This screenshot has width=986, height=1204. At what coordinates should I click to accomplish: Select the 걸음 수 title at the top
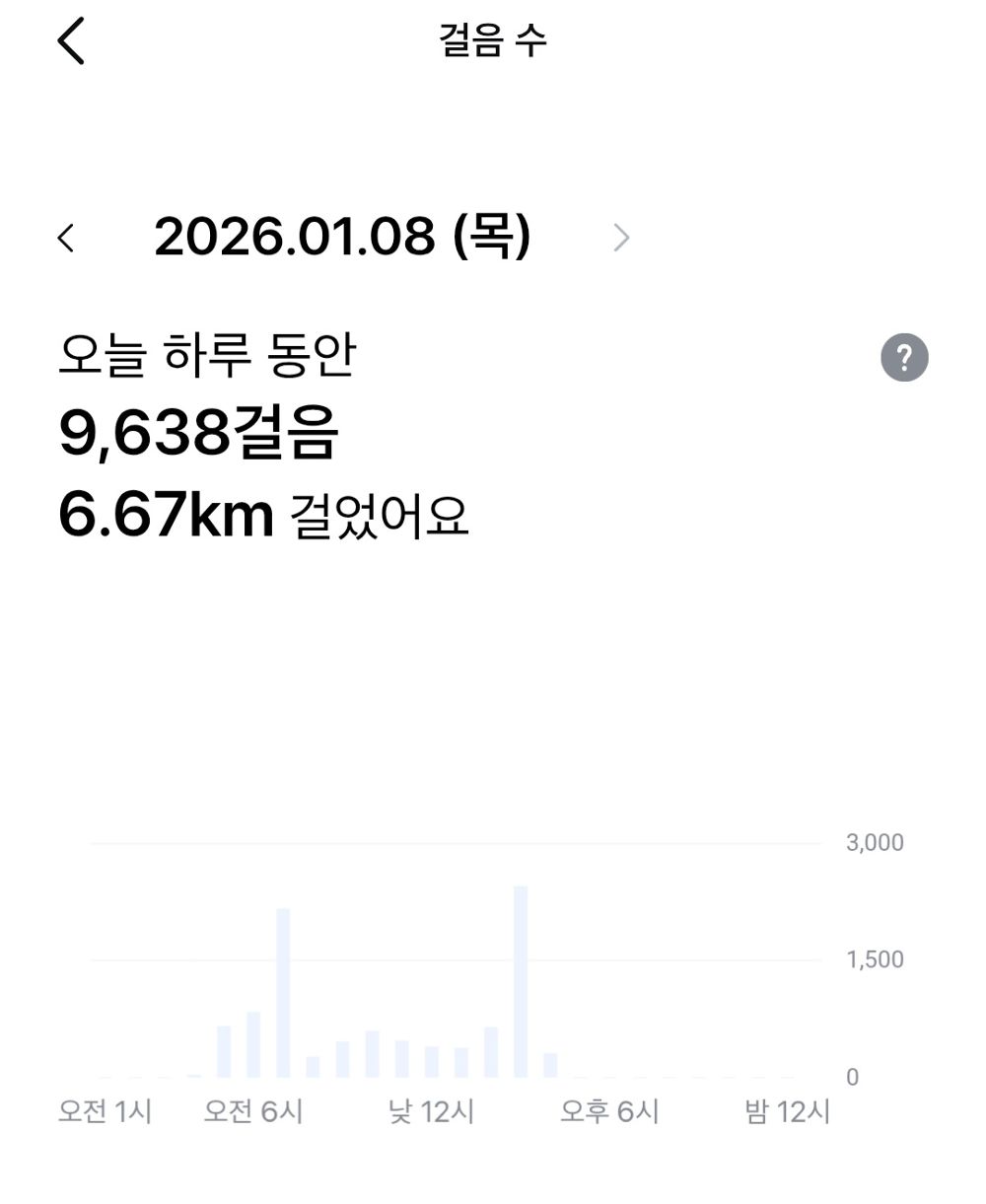[x=492, y=39]
